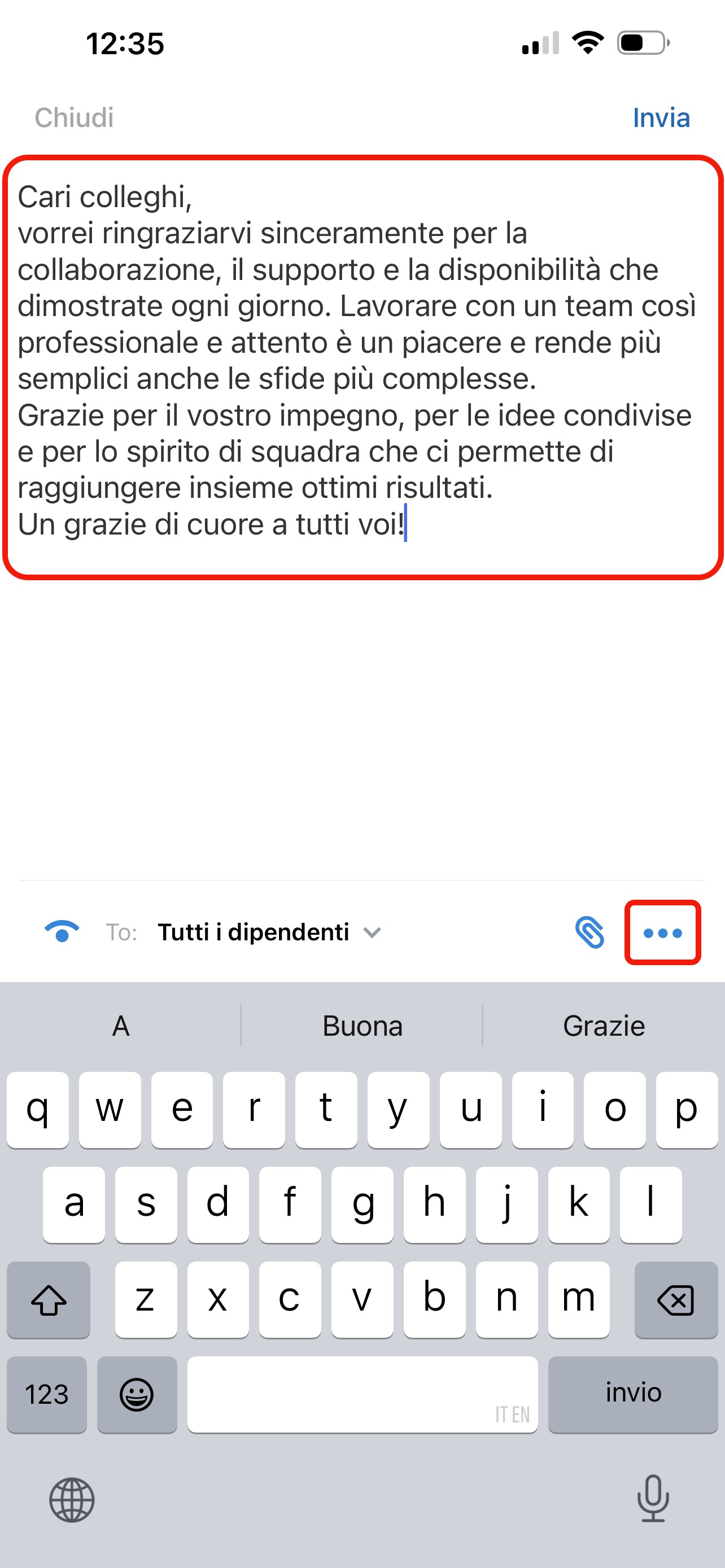
Task: Focus the message text field
Action: [x=362, y=365]
